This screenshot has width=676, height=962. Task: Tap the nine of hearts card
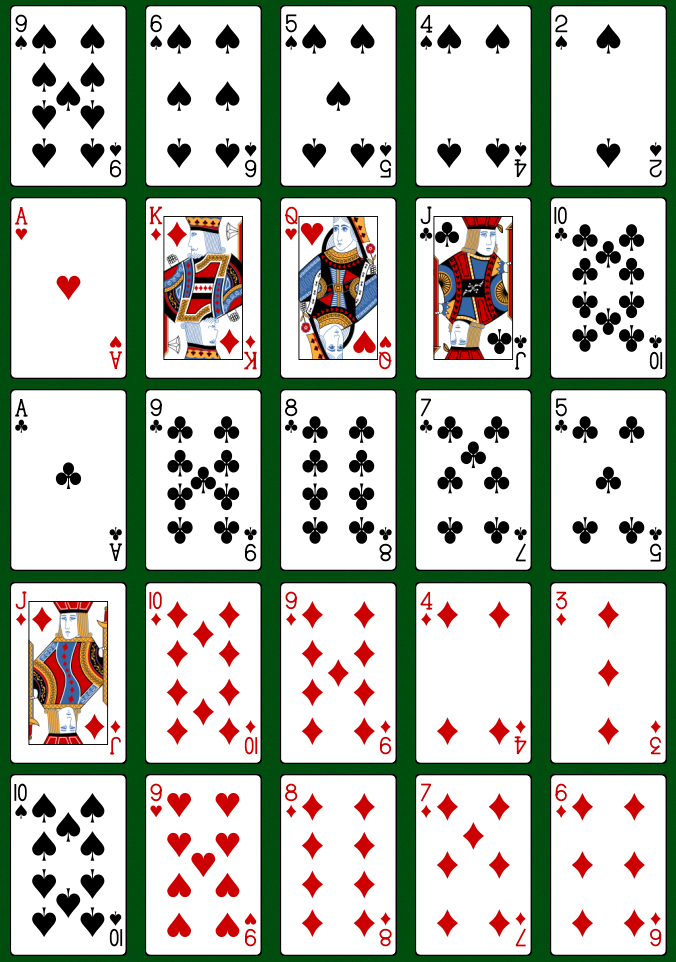[203, 865]
